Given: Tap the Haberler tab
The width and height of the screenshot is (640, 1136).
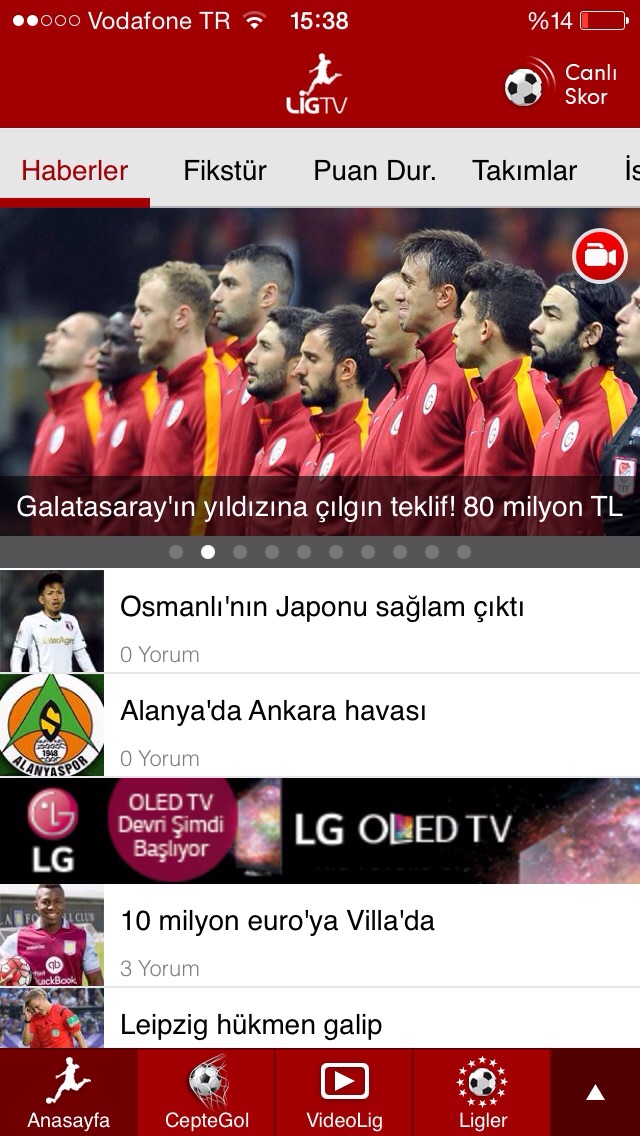Looking at the screenshot, I should coord(75,170).
